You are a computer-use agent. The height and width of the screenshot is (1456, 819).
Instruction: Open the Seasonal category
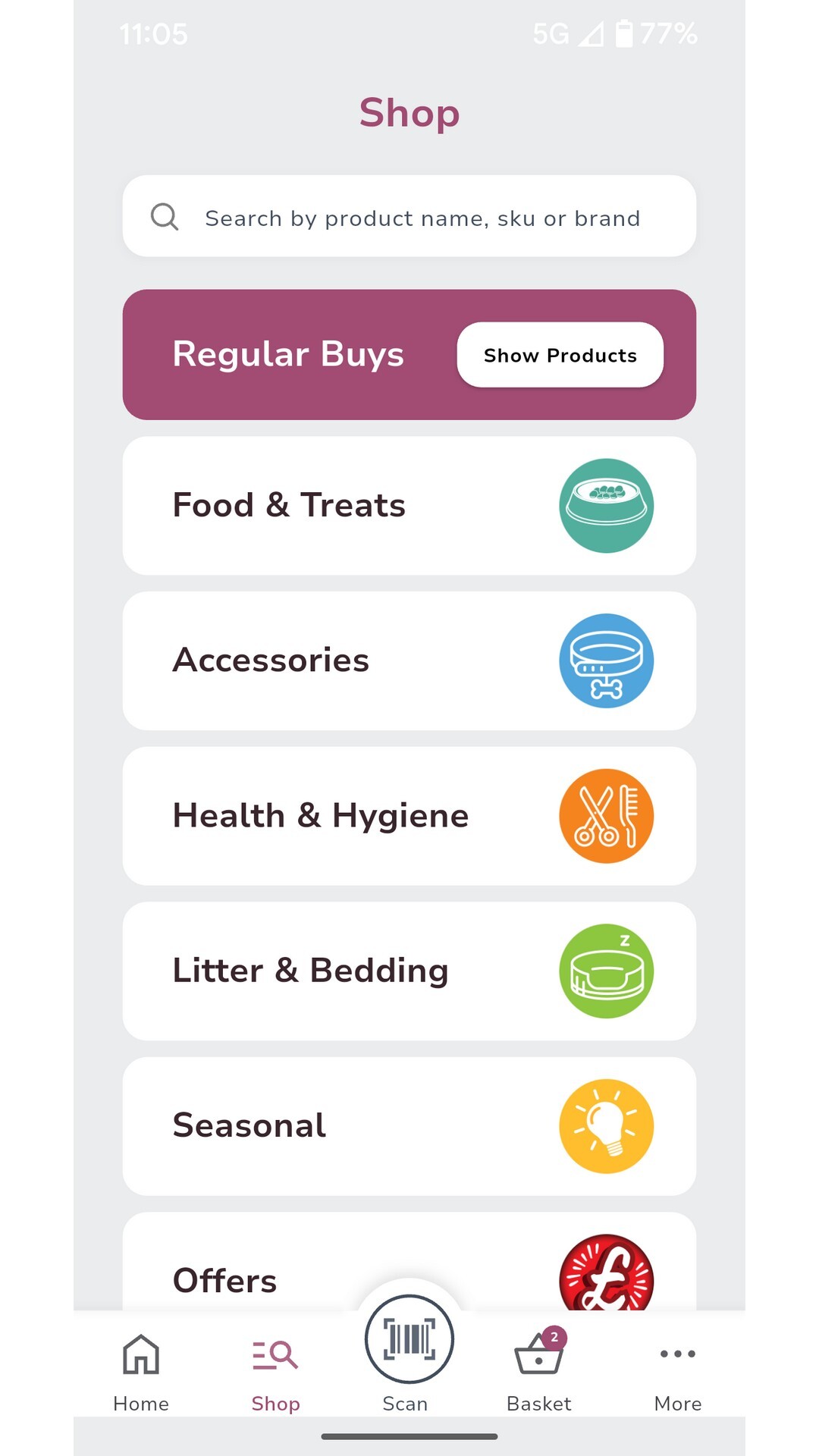pos(409,1126)
